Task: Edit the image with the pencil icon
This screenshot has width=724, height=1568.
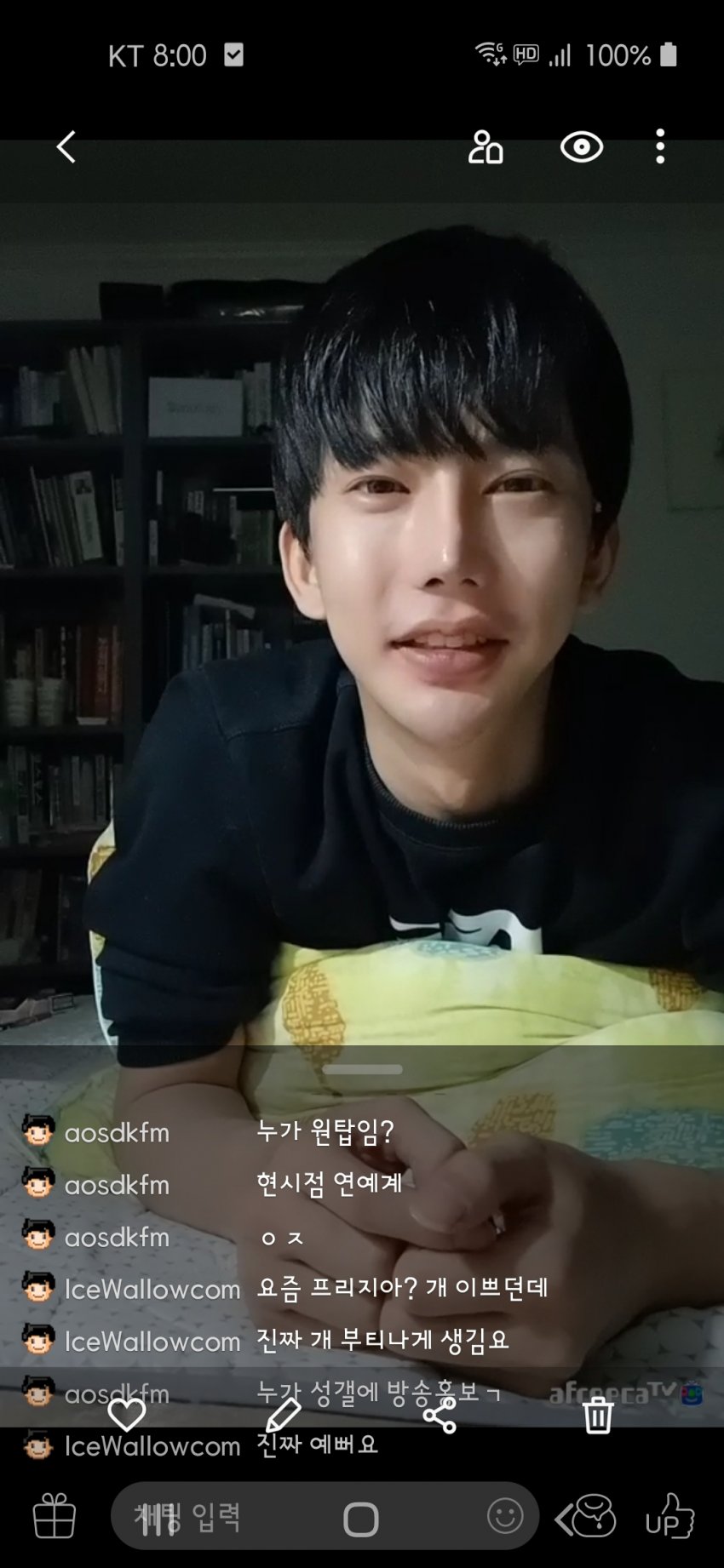Action: (x=283, y=1416)
